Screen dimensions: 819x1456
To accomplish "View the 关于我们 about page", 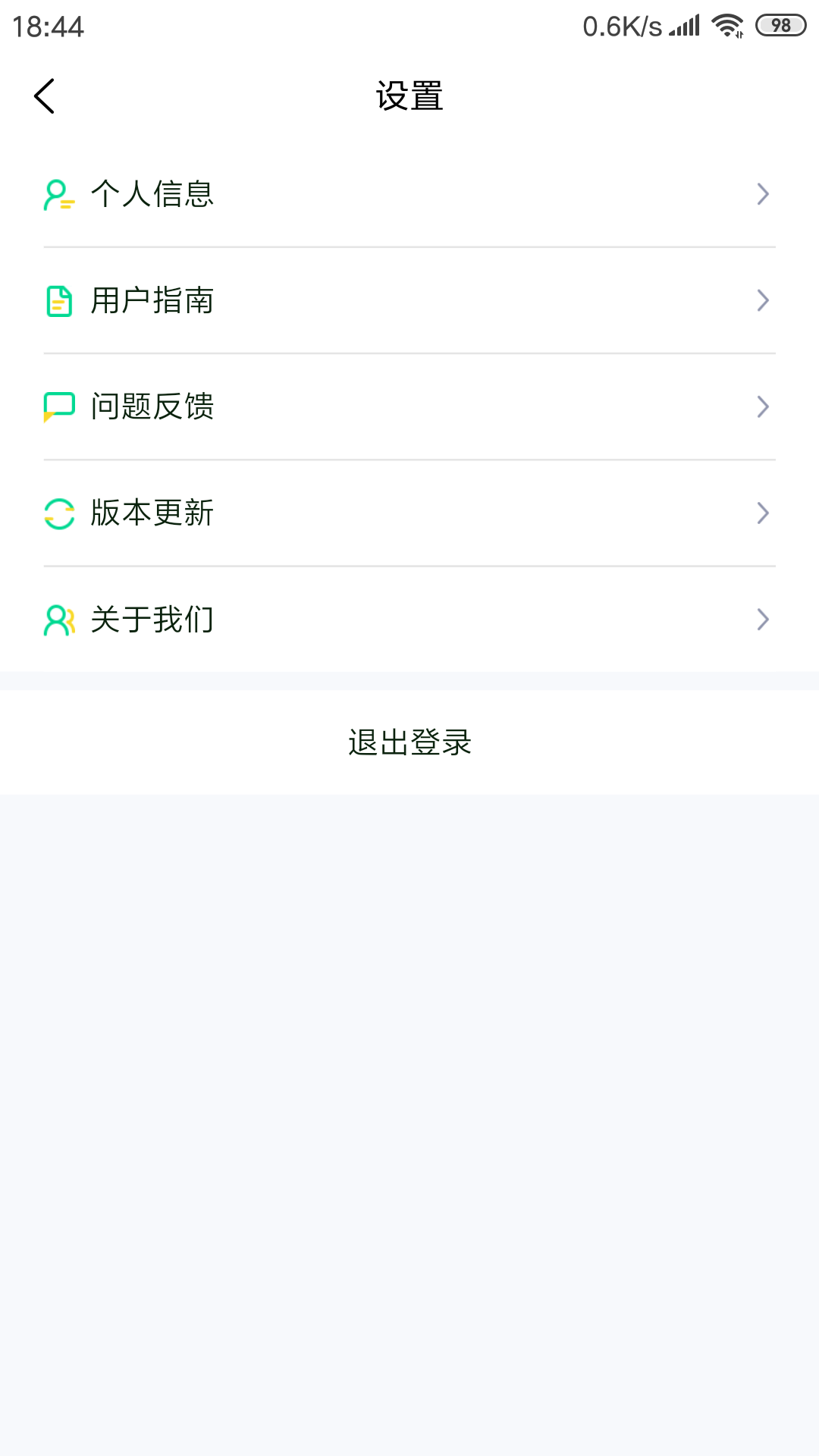I will pyautogui.click(x=409, y=619).
